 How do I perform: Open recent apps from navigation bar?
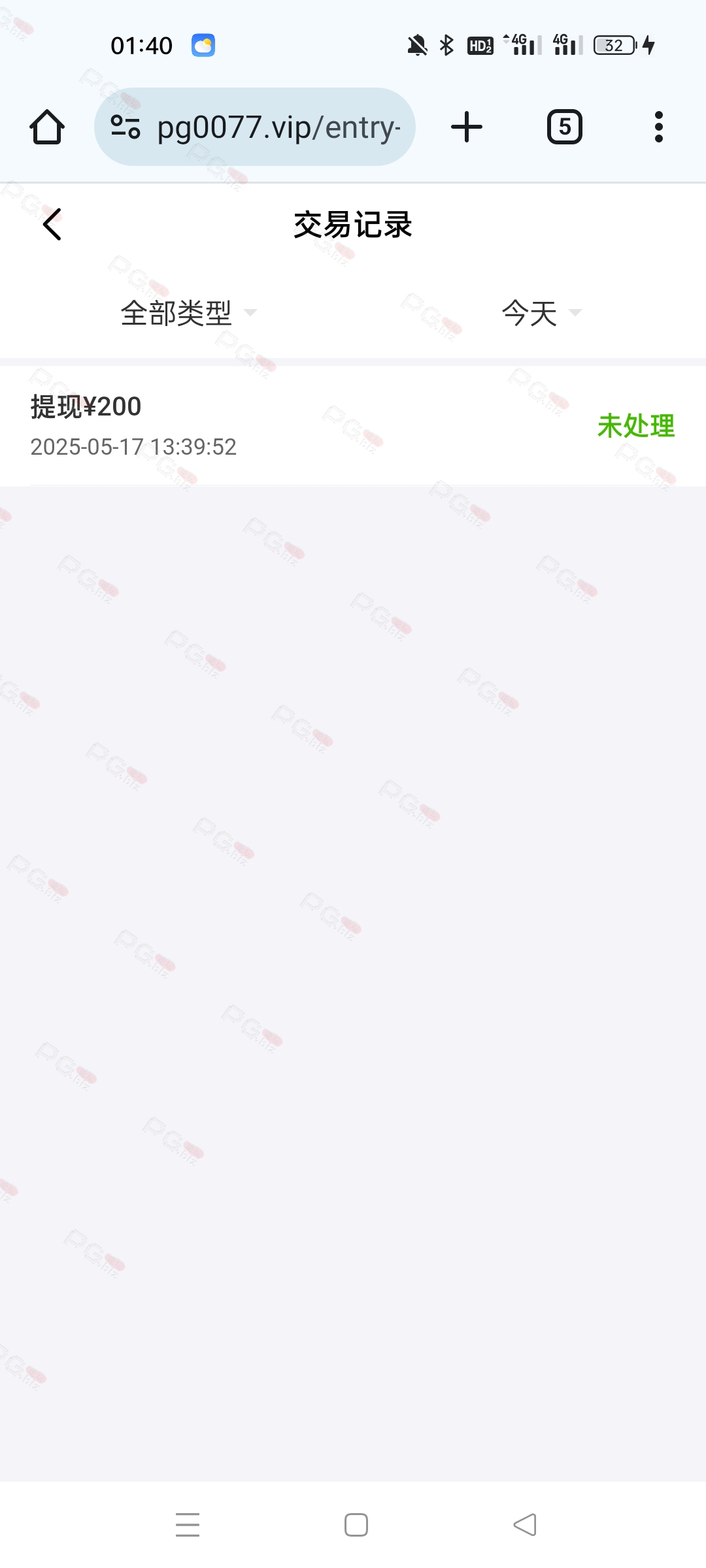(188, 1524)
